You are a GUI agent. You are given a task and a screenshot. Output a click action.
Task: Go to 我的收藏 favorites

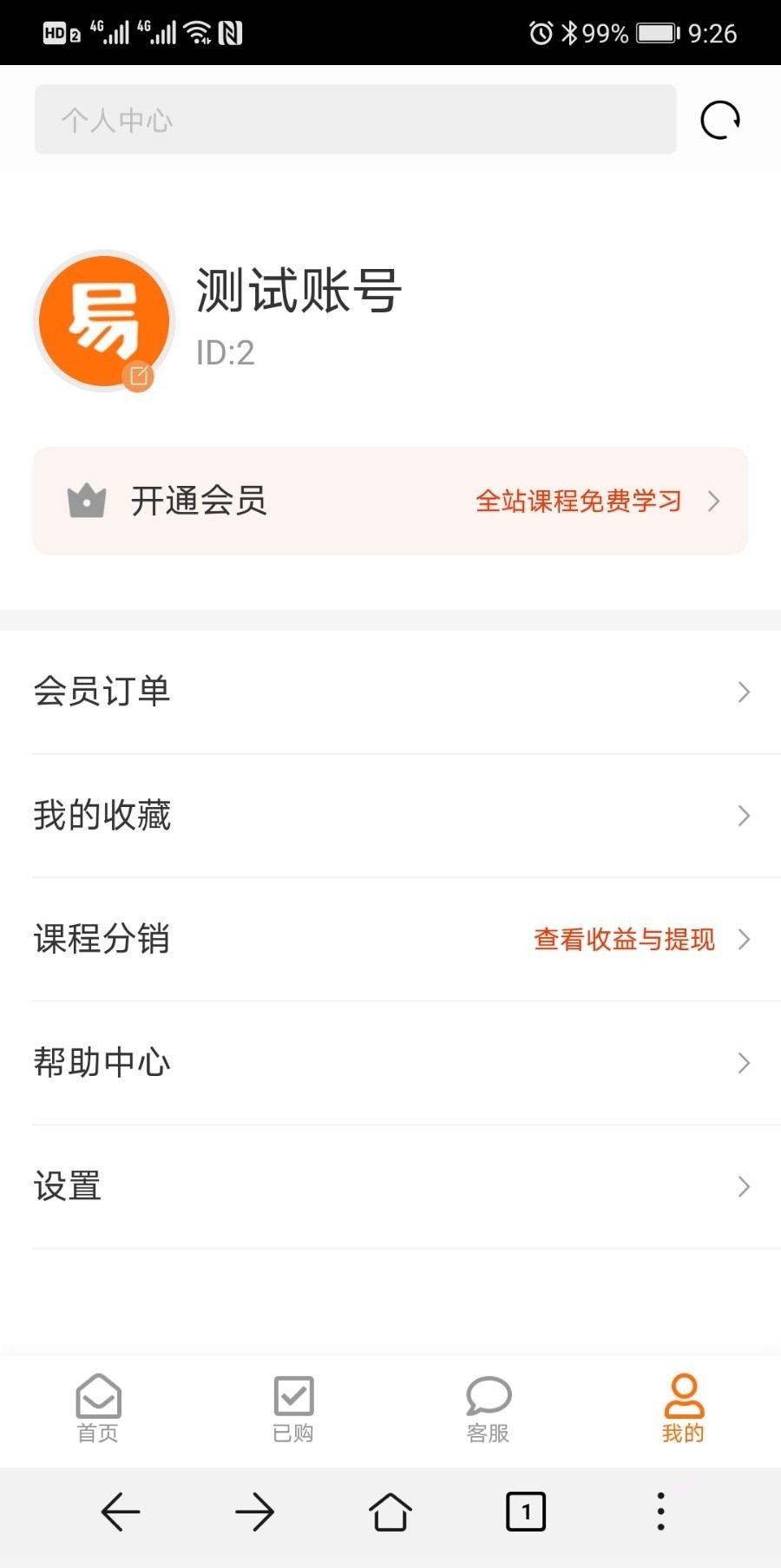tap(390, 816)
